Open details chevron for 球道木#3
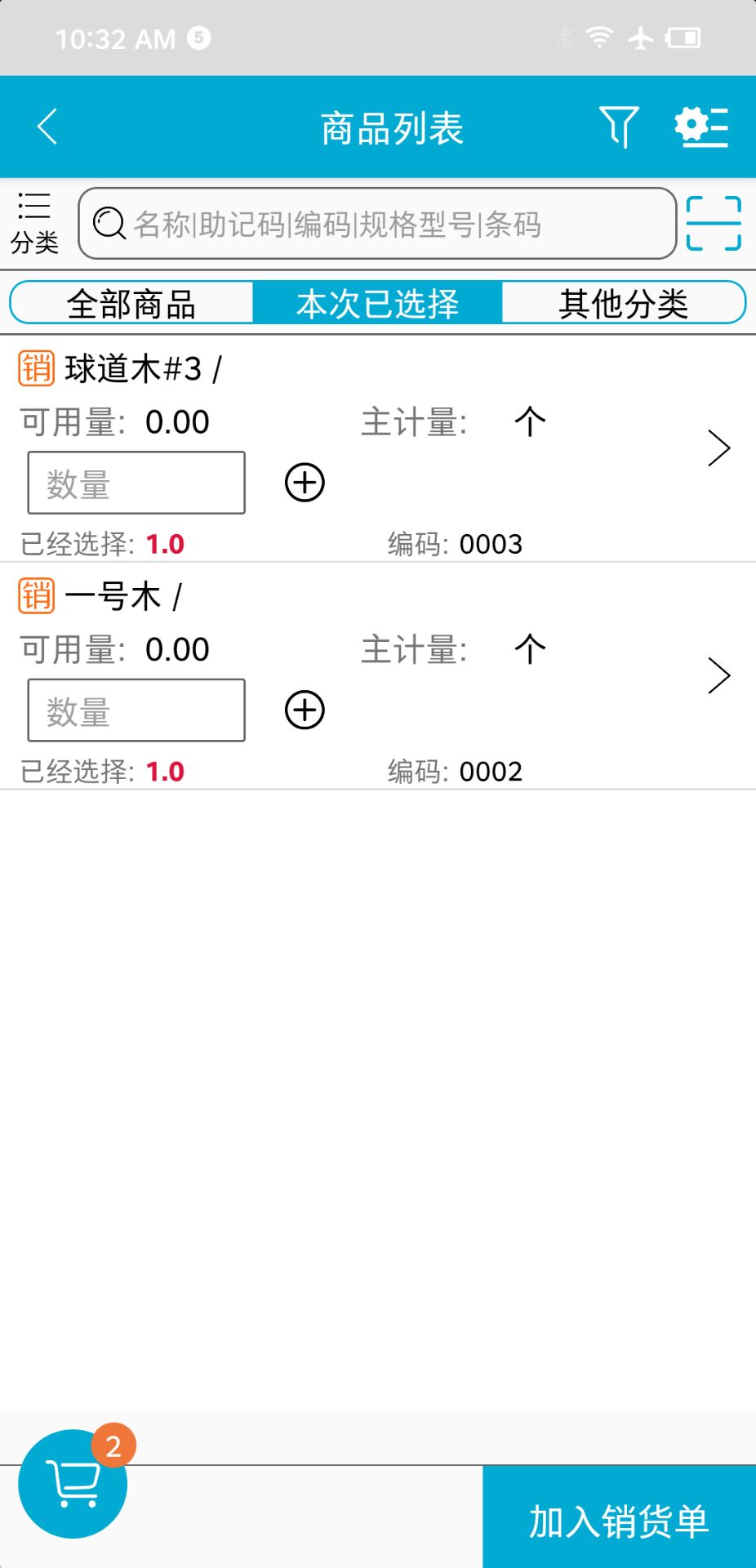The image size is (756, 1568). [718, 448]
